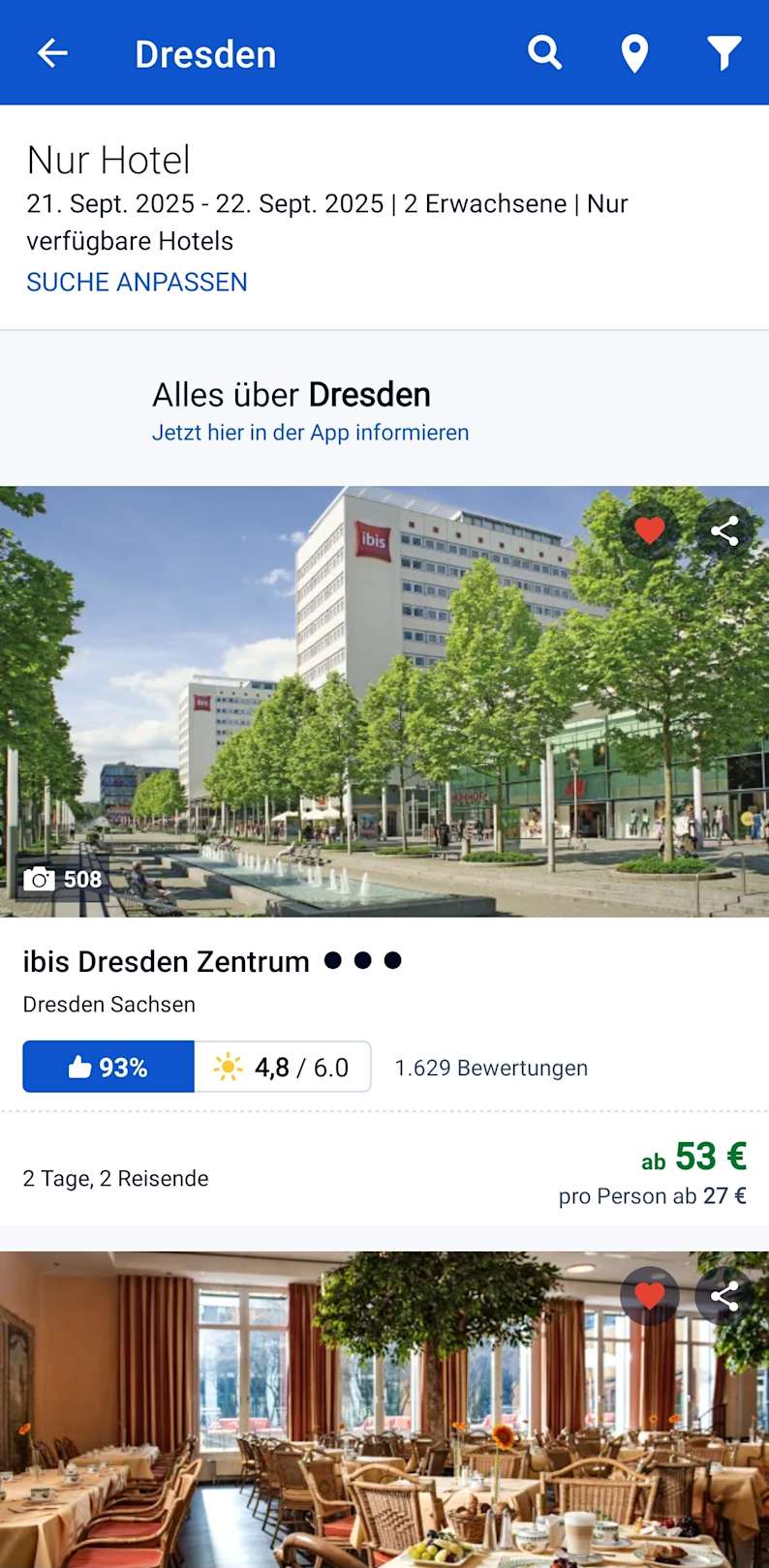View the 1.629 Bewertungen reviews

coord(491,1068)
